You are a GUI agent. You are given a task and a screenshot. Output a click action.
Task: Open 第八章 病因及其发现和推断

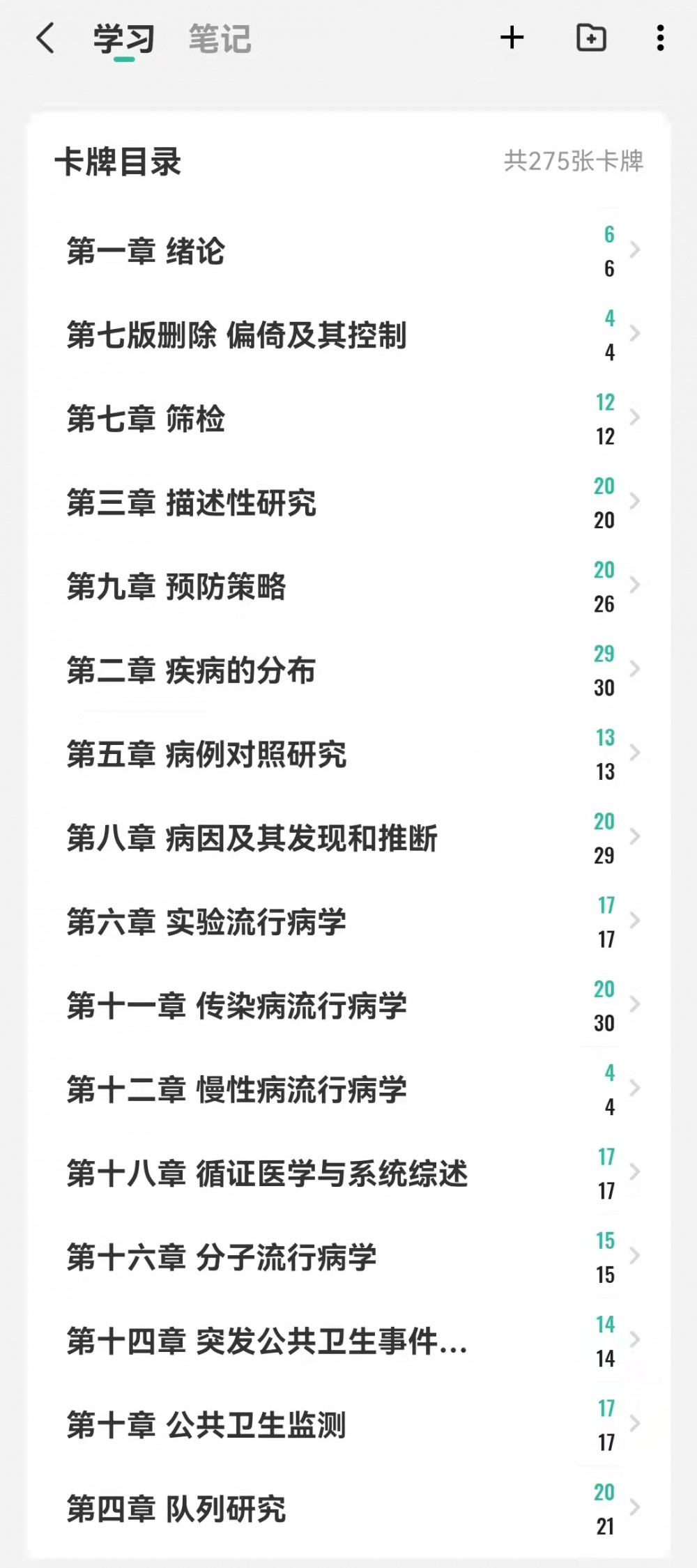point(348,838)
